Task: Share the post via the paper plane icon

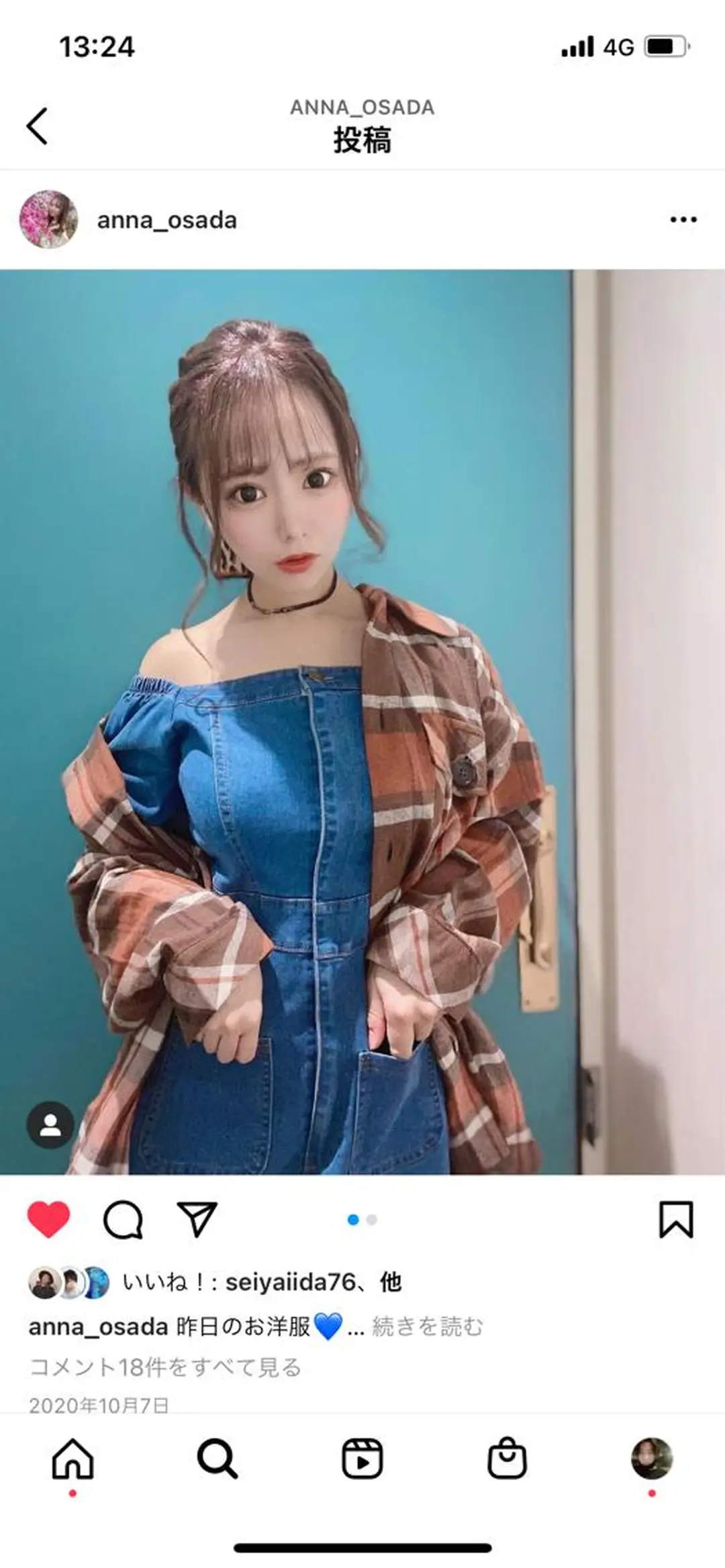Action: tap(197, 1219)
